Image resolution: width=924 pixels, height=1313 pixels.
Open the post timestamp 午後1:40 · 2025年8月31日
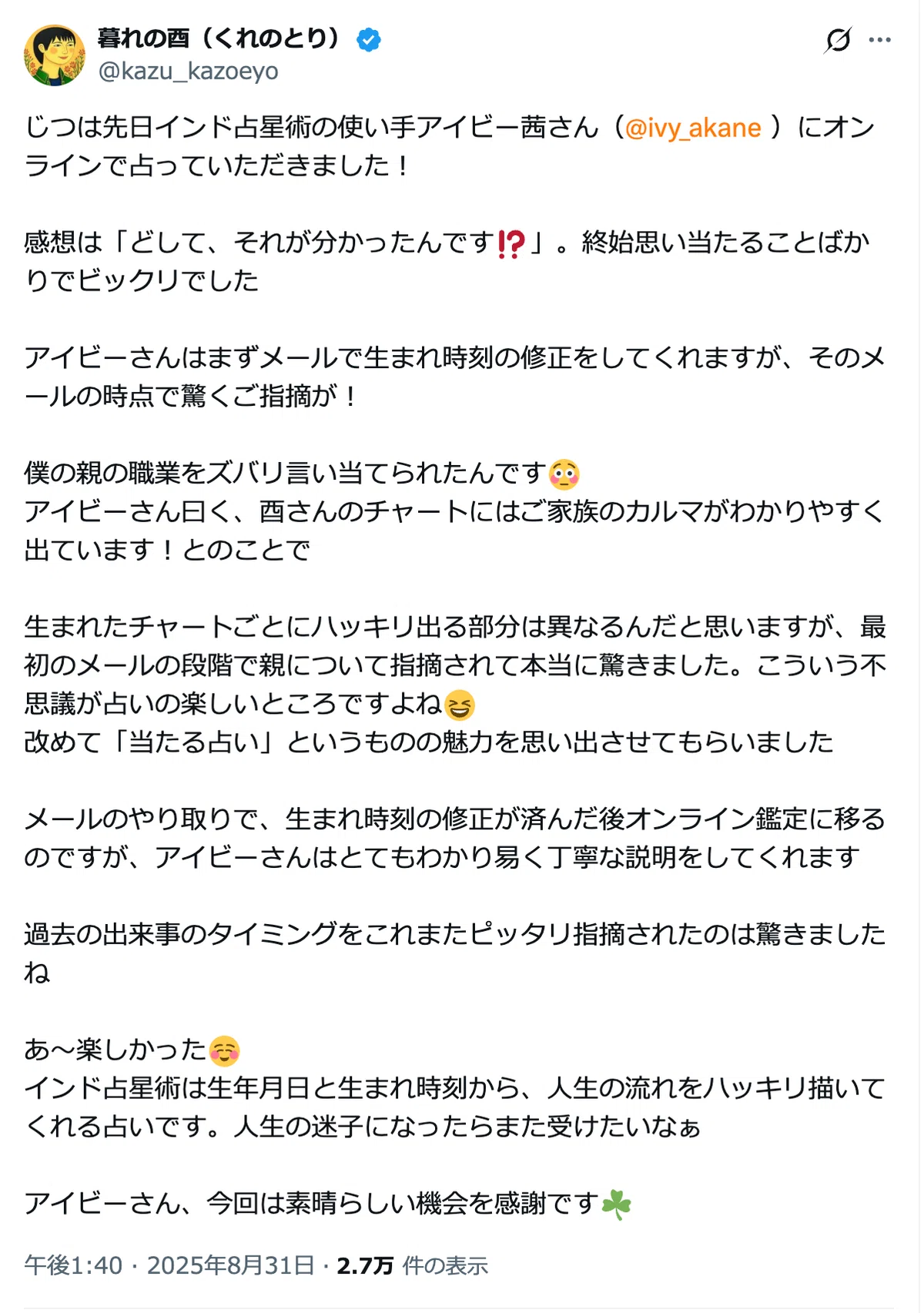[x=169, y=1265]
